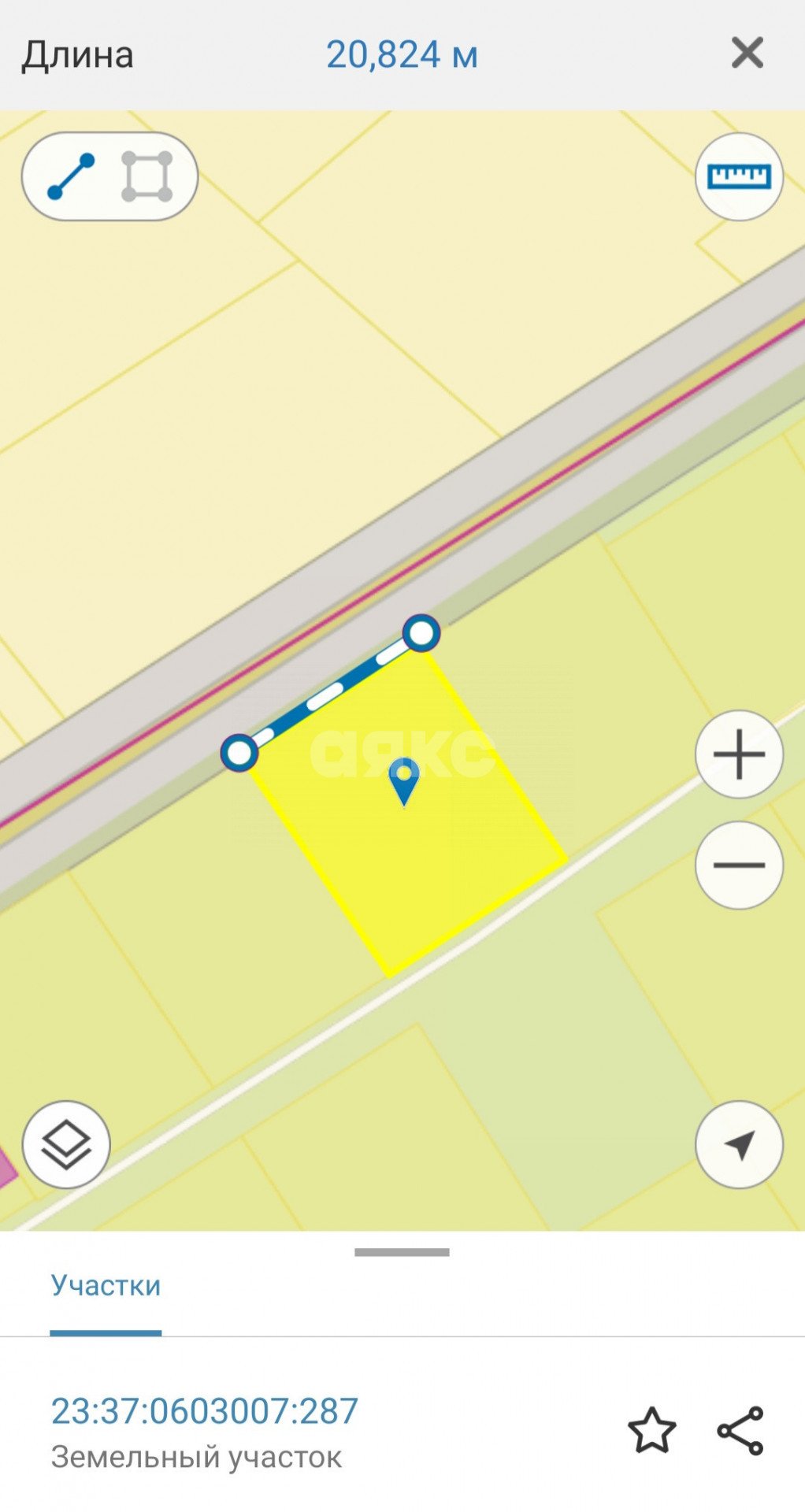Image resolution: width=805 pixels, height=1512 pixels.
Task: Center map on my current location
Action: pos(739,1144)
